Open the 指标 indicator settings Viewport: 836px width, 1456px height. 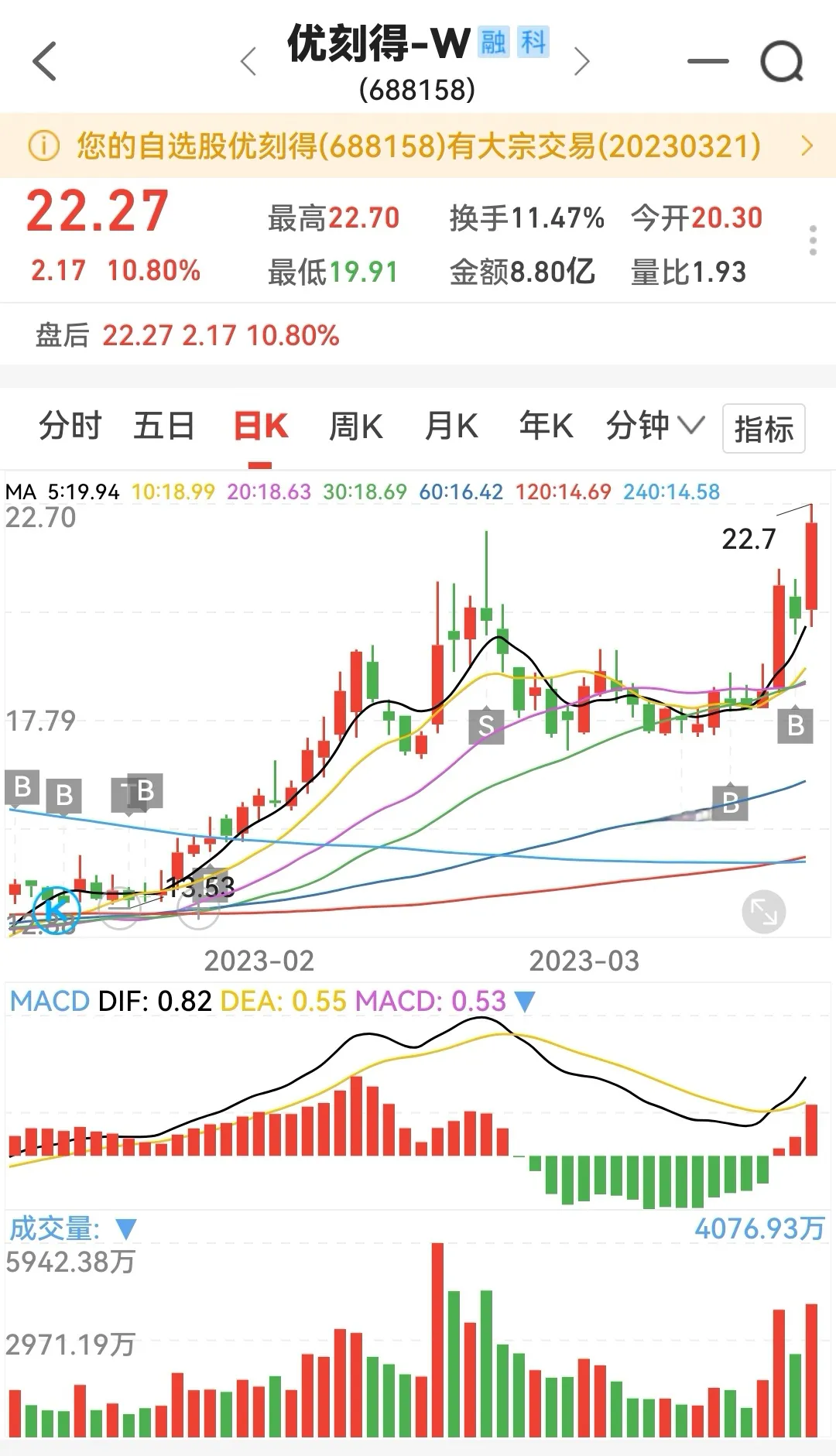764,428
